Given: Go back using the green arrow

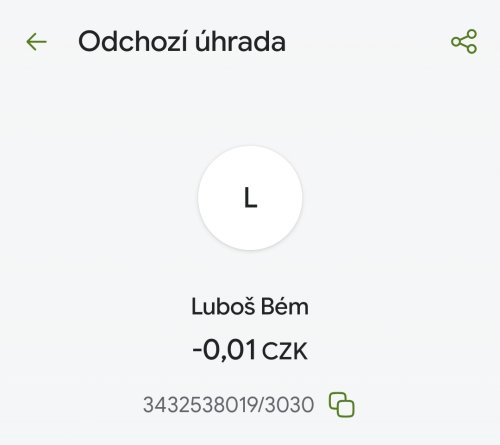Looking at the screenshot, I should (36, 42).
